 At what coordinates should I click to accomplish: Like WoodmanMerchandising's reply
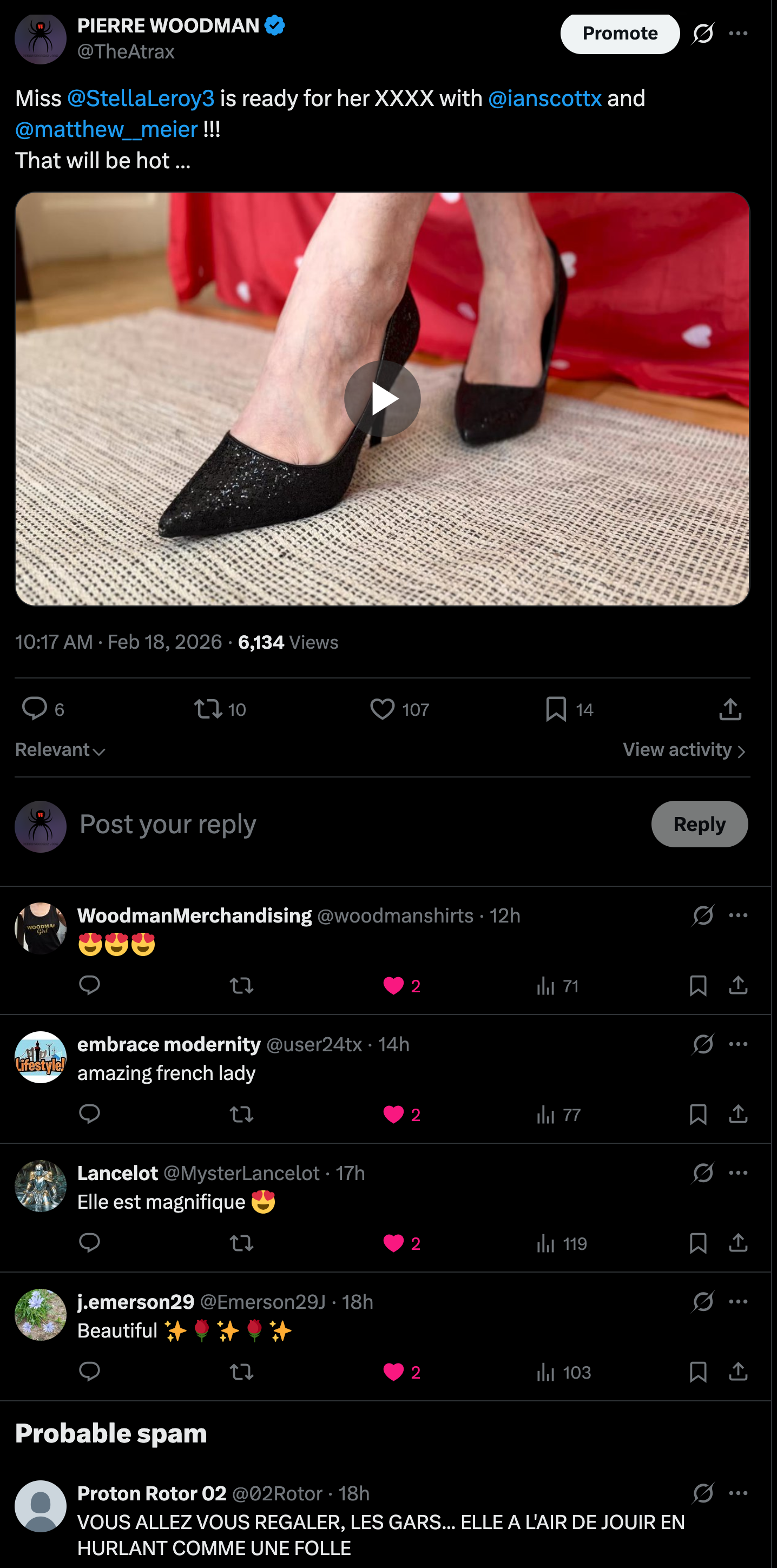tap(393, 985)
